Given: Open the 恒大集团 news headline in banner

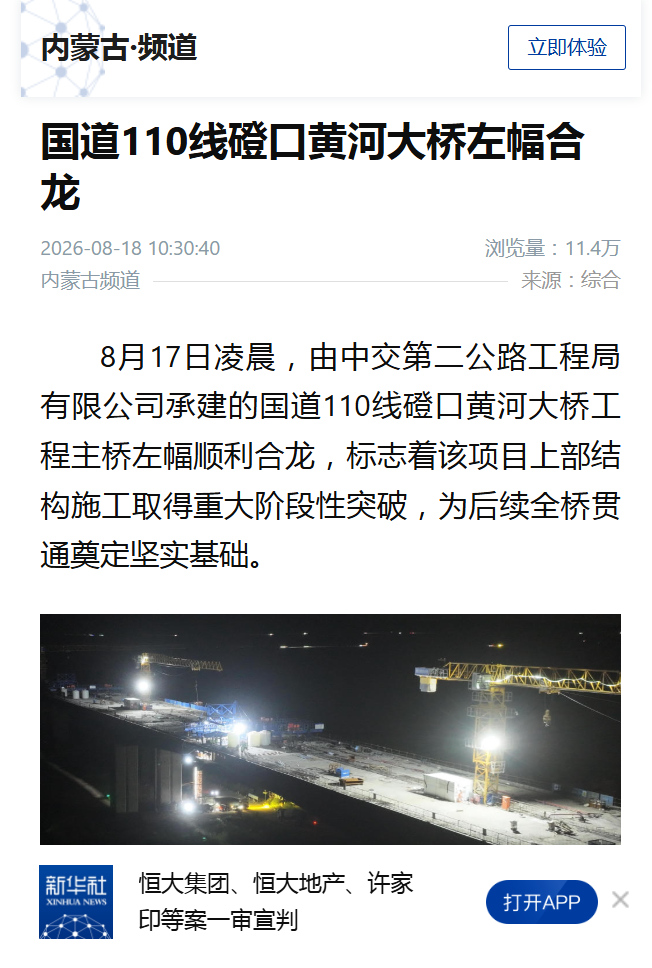Looking at the screenshot, I should point(276,901).
